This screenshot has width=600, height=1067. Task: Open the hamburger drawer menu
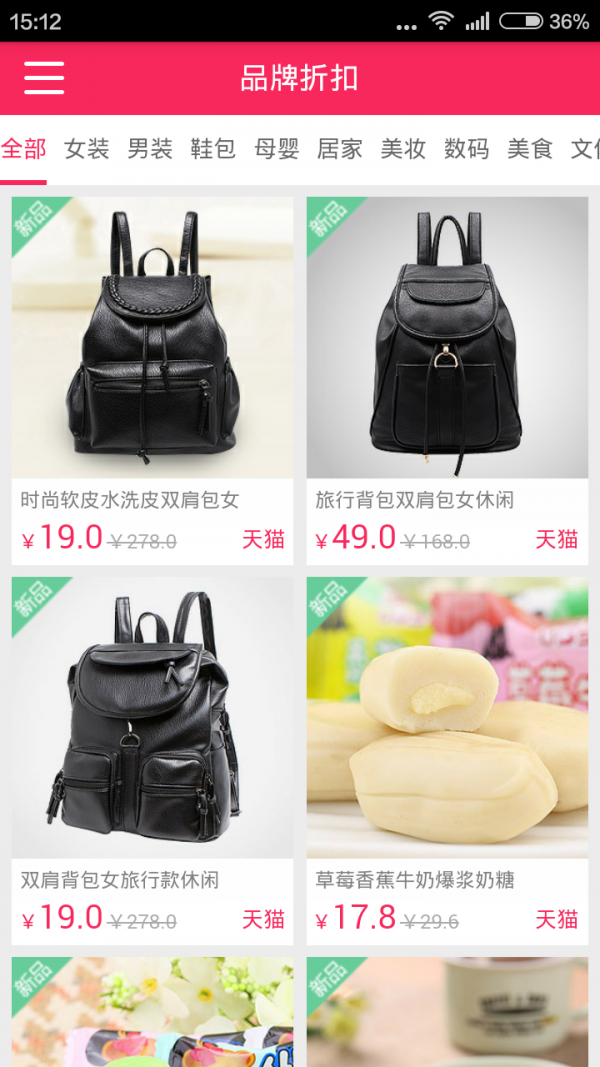pos(44,78)
